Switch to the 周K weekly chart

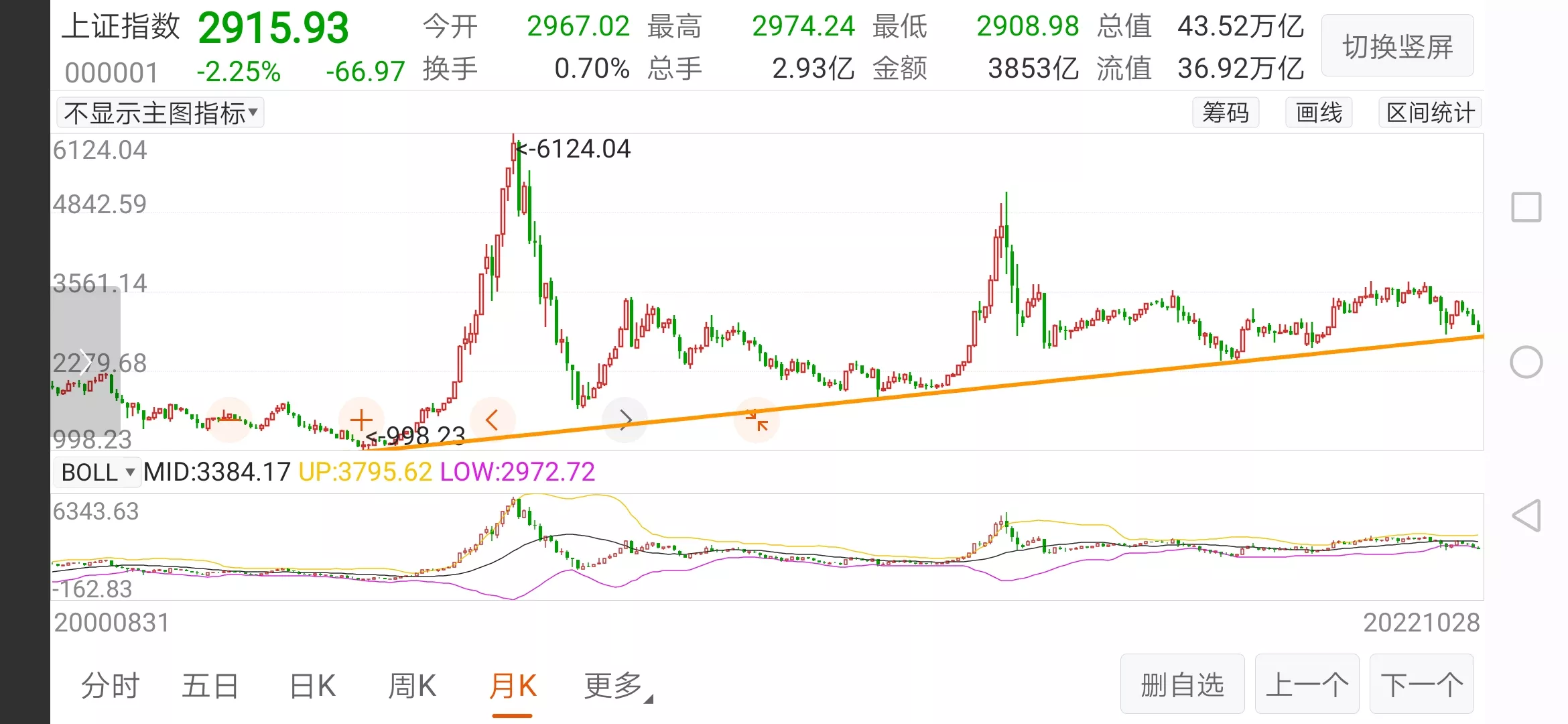click(x=412, y=686)
